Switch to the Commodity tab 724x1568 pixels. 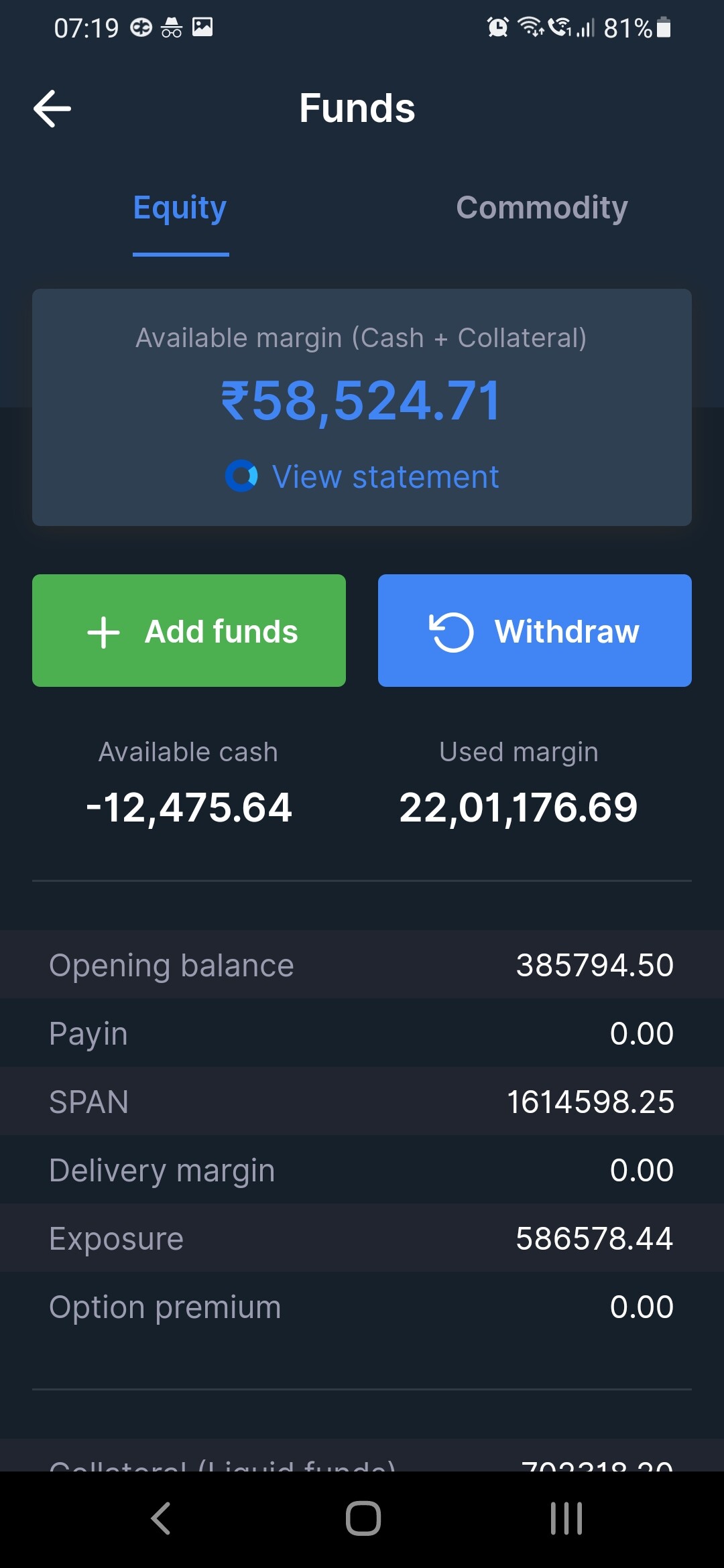tap(542, 208)
